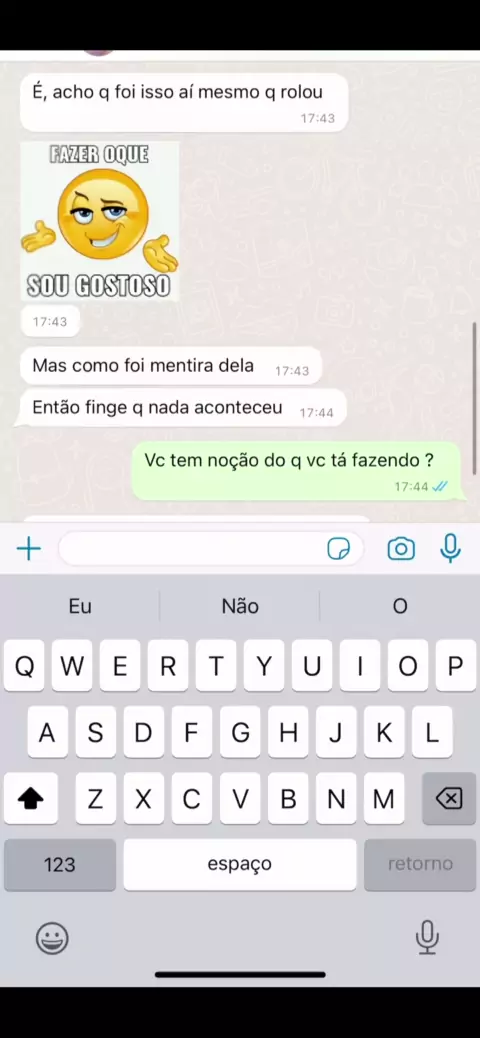Tap the backspace key
Screen dimensions: 480x1038
[449, 799]
